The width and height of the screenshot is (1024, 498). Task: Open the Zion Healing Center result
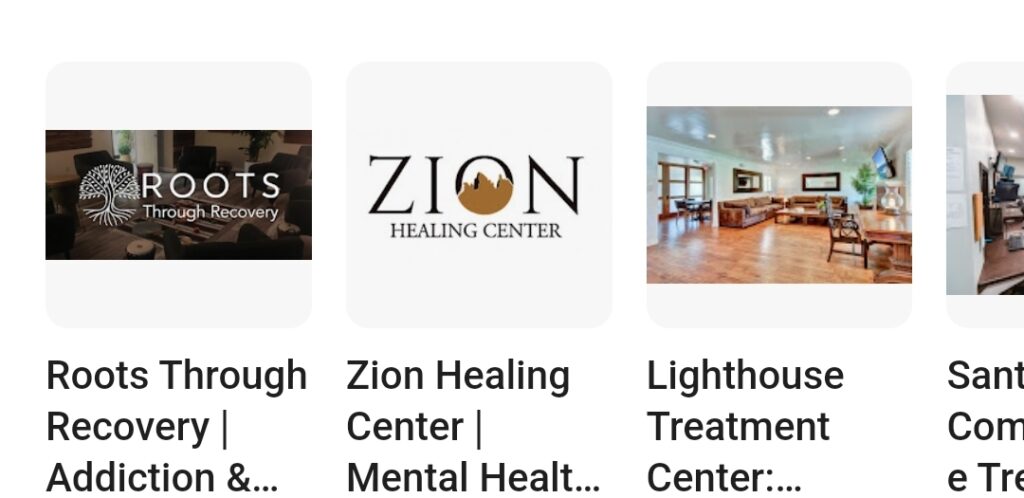[478, 195]
